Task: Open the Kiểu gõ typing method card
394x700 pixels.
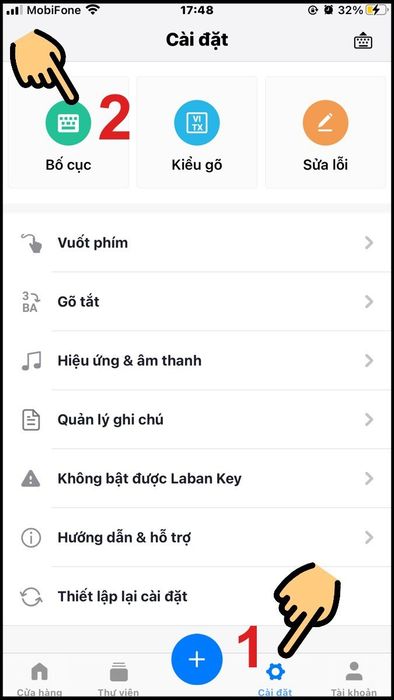Action: [x=197, y=132]
